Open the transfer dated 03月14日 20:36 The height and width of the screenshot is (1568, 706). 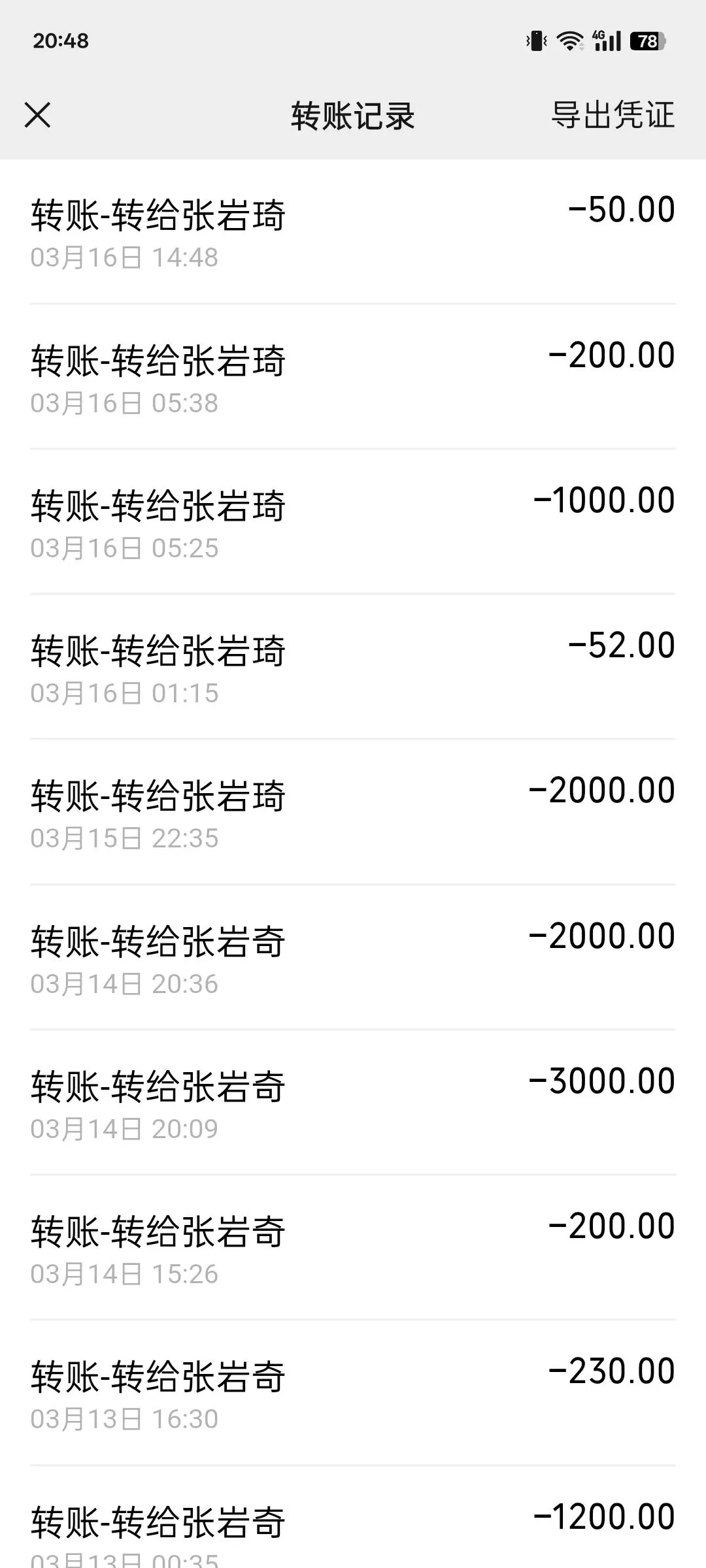pos(353,958)
